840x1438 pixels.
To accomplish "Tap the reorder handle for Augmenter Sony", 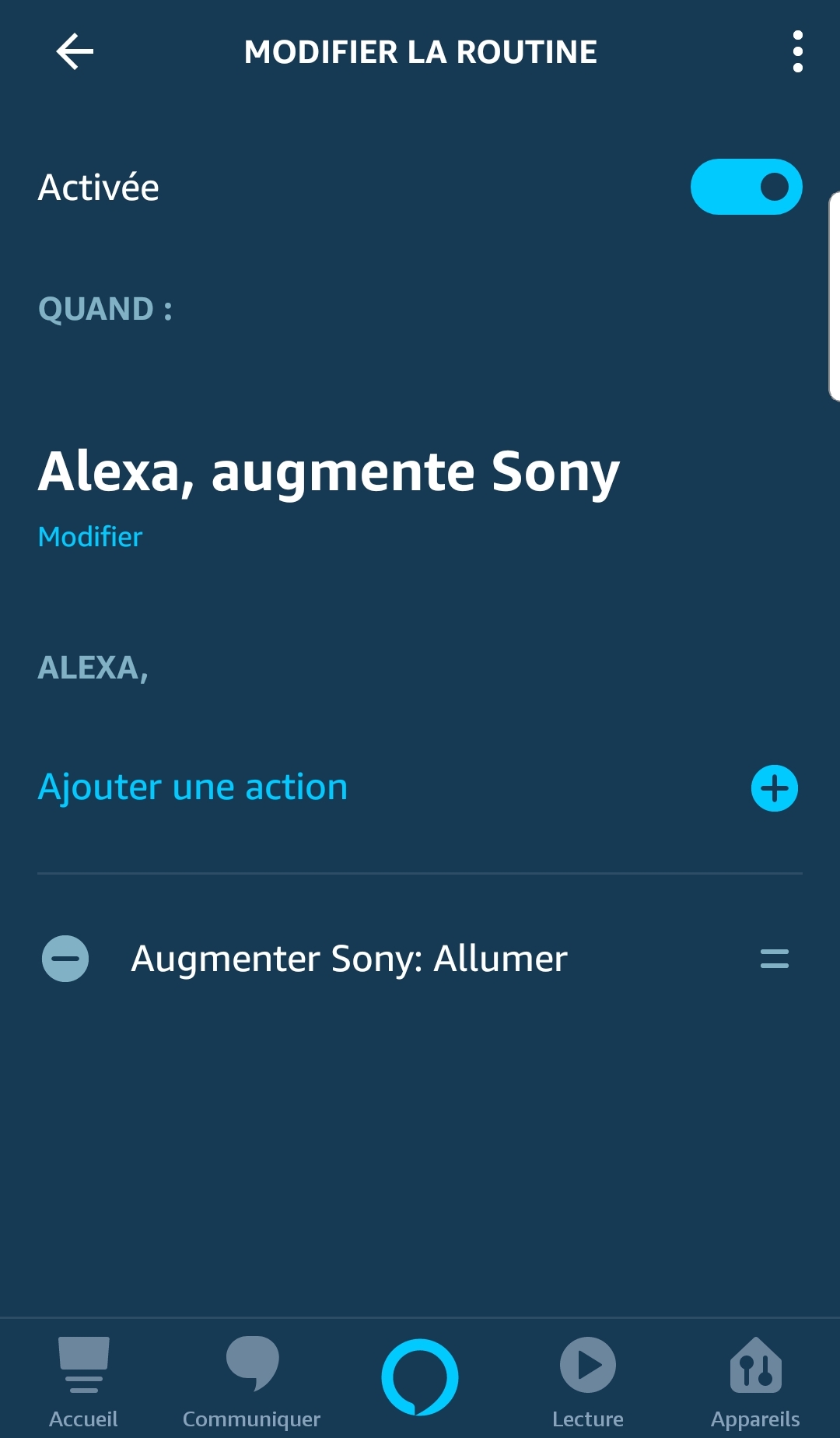I will click(774, 959).
